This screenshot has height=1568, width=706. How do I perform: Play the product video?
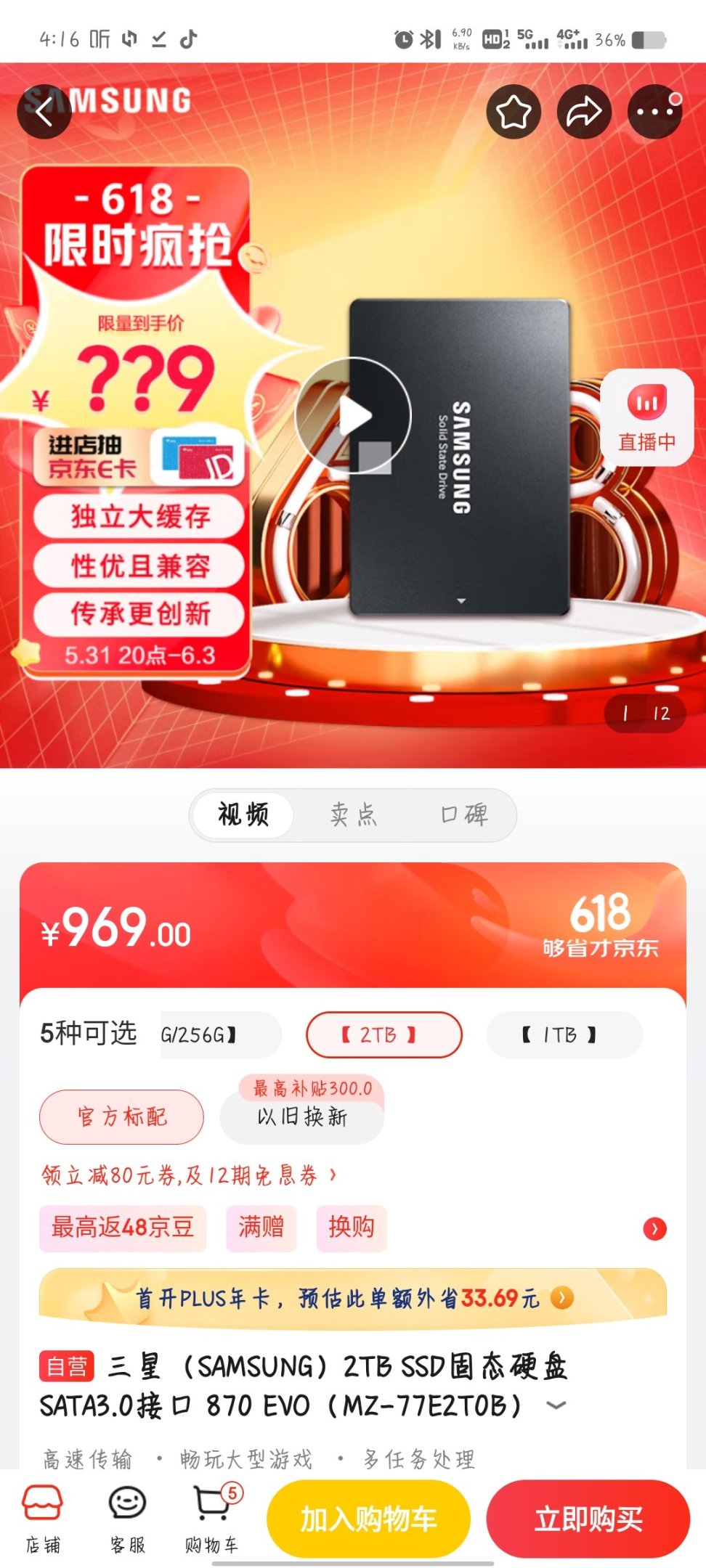pos(353,416)
